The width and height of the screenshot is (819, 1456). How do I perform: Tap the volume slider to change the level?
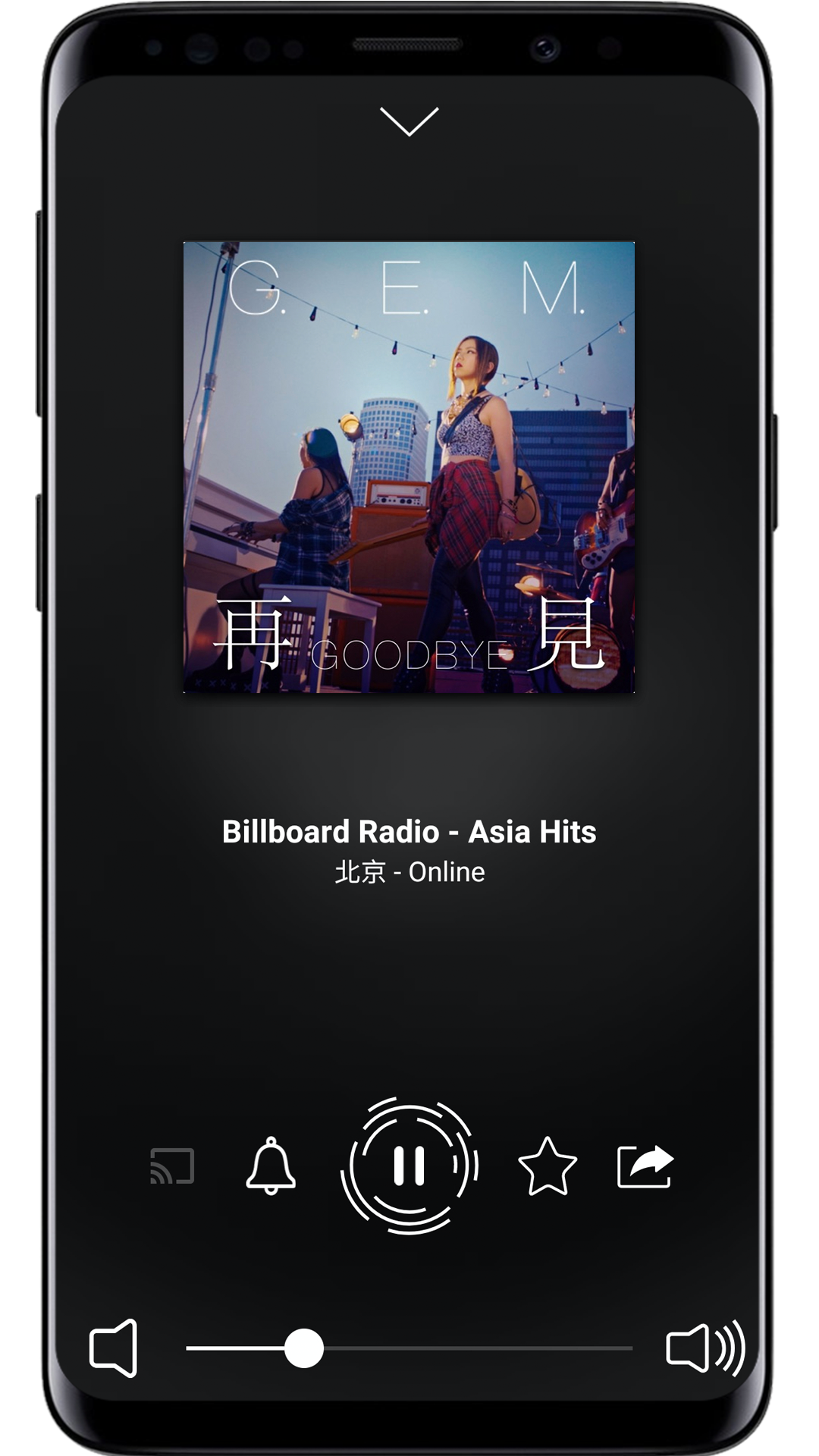(409, 1348)
